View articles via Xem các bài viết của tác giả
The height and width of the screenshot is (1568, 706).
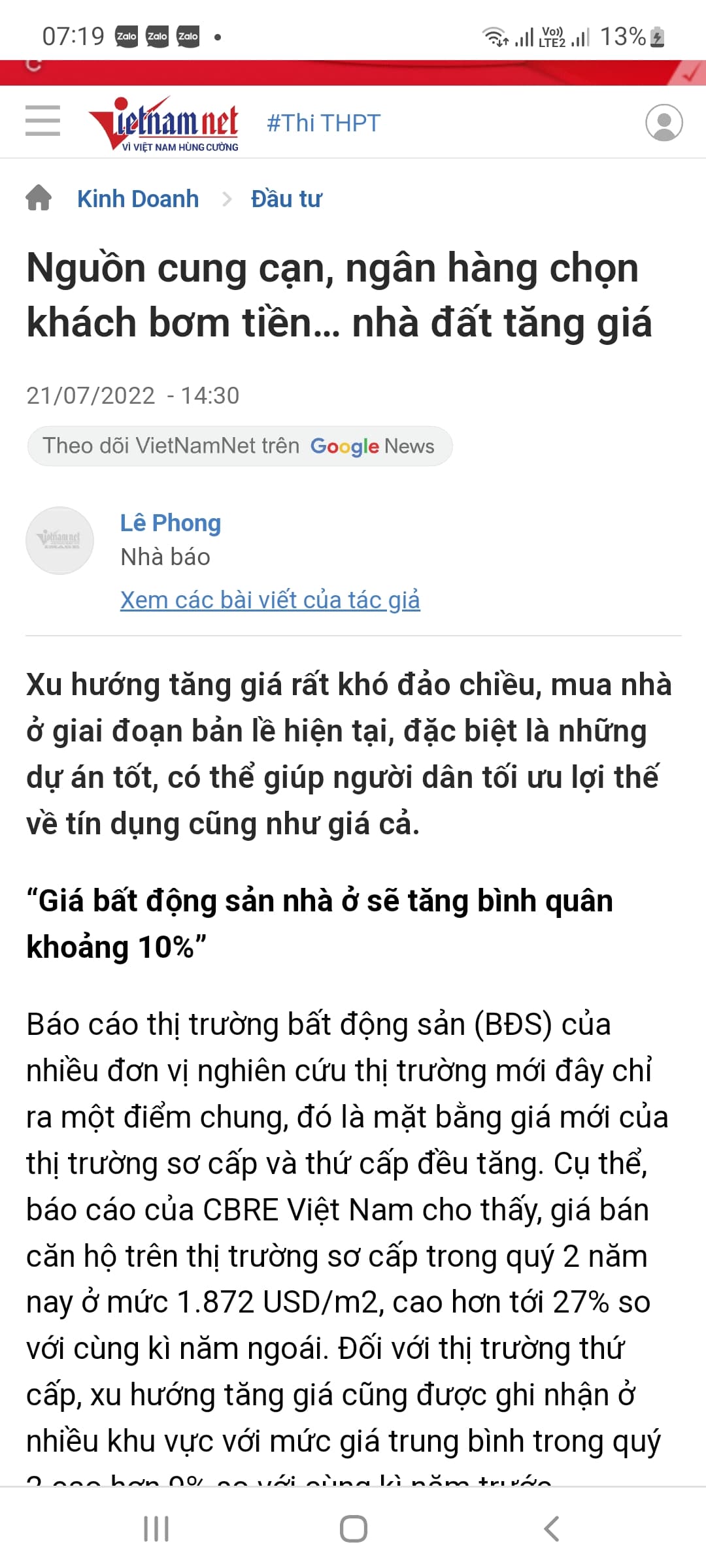(270, 600)
